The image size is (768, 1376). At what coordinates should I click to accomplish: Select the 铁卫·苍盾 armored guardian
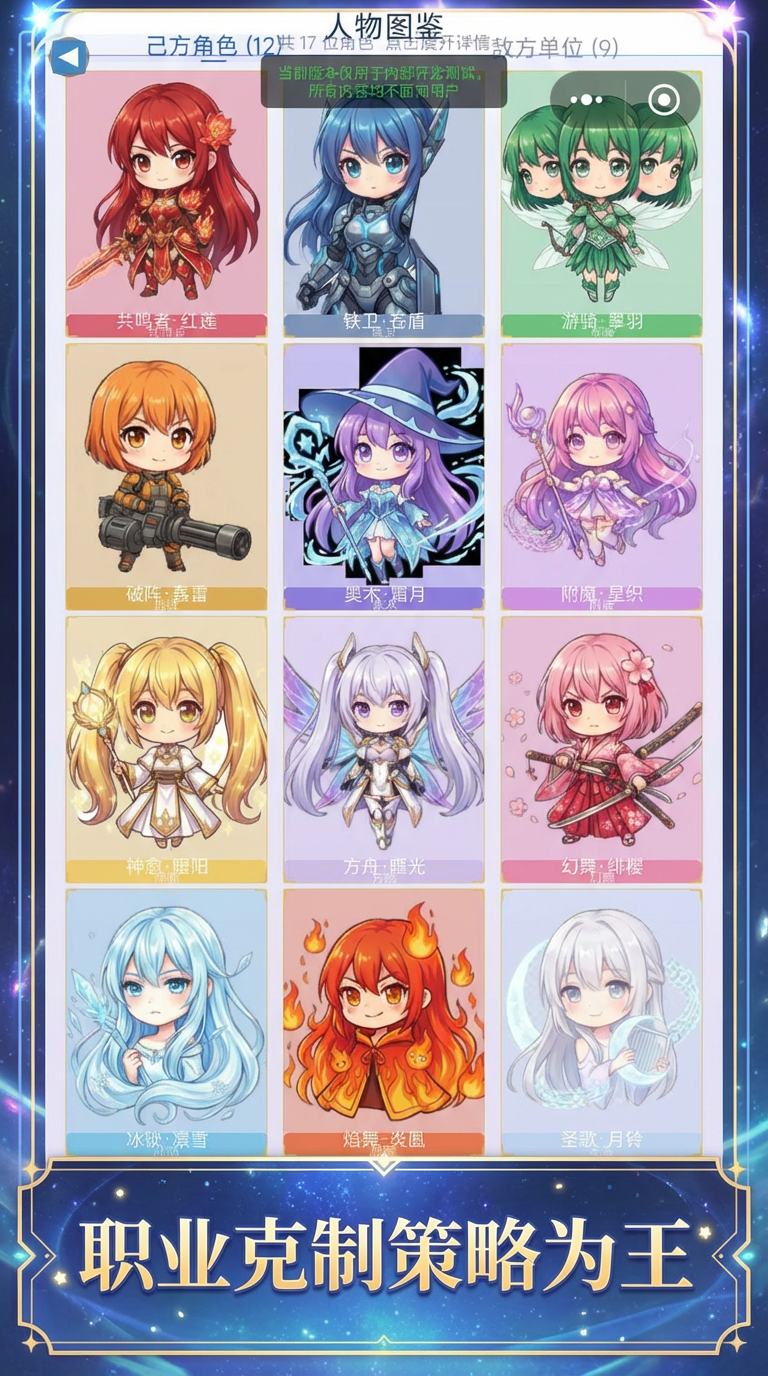pos(384,205)
